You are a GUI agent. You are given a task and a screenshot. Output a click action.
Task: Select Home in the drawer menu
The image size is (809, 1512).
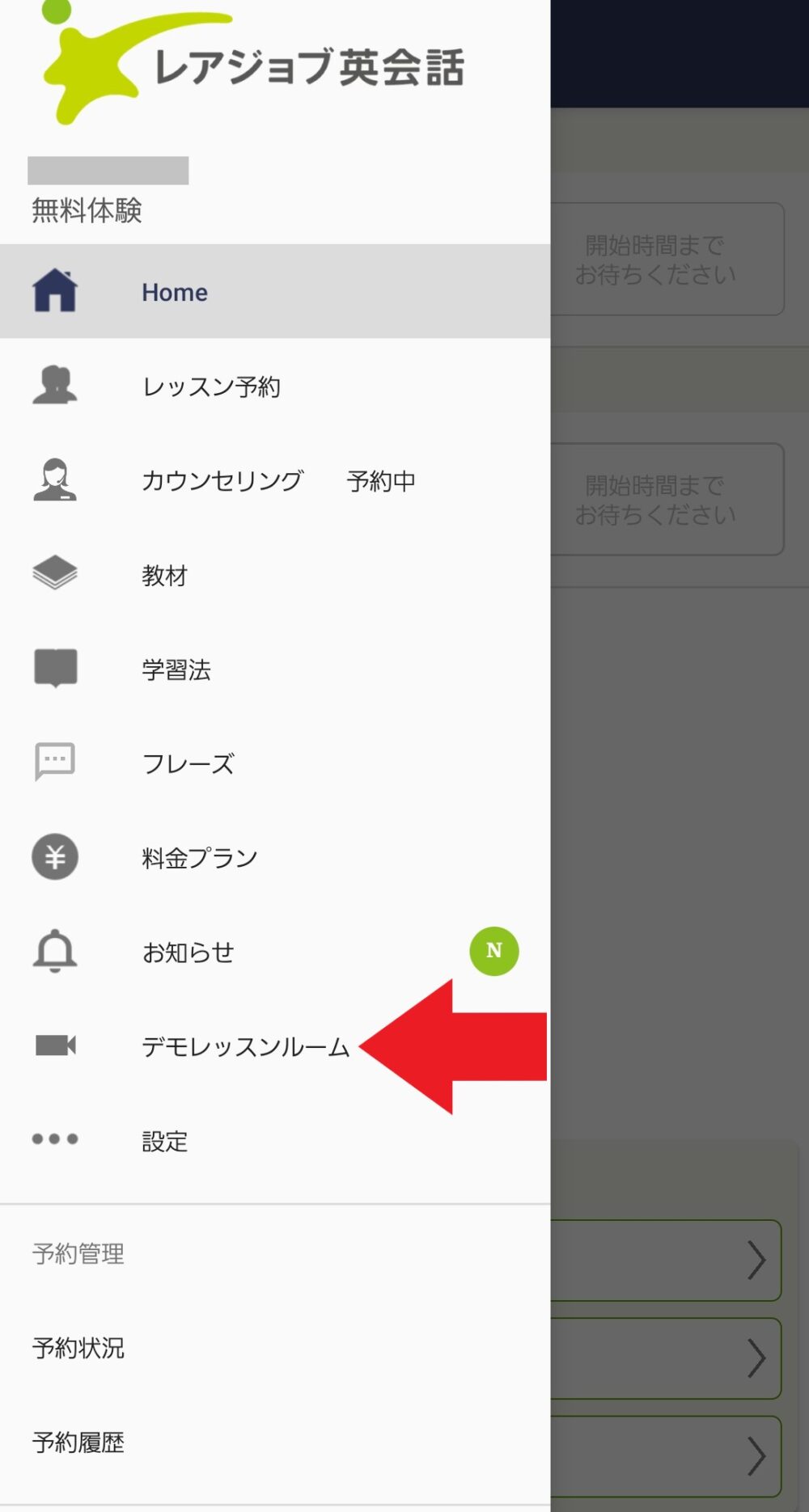[x=275, y=291]
